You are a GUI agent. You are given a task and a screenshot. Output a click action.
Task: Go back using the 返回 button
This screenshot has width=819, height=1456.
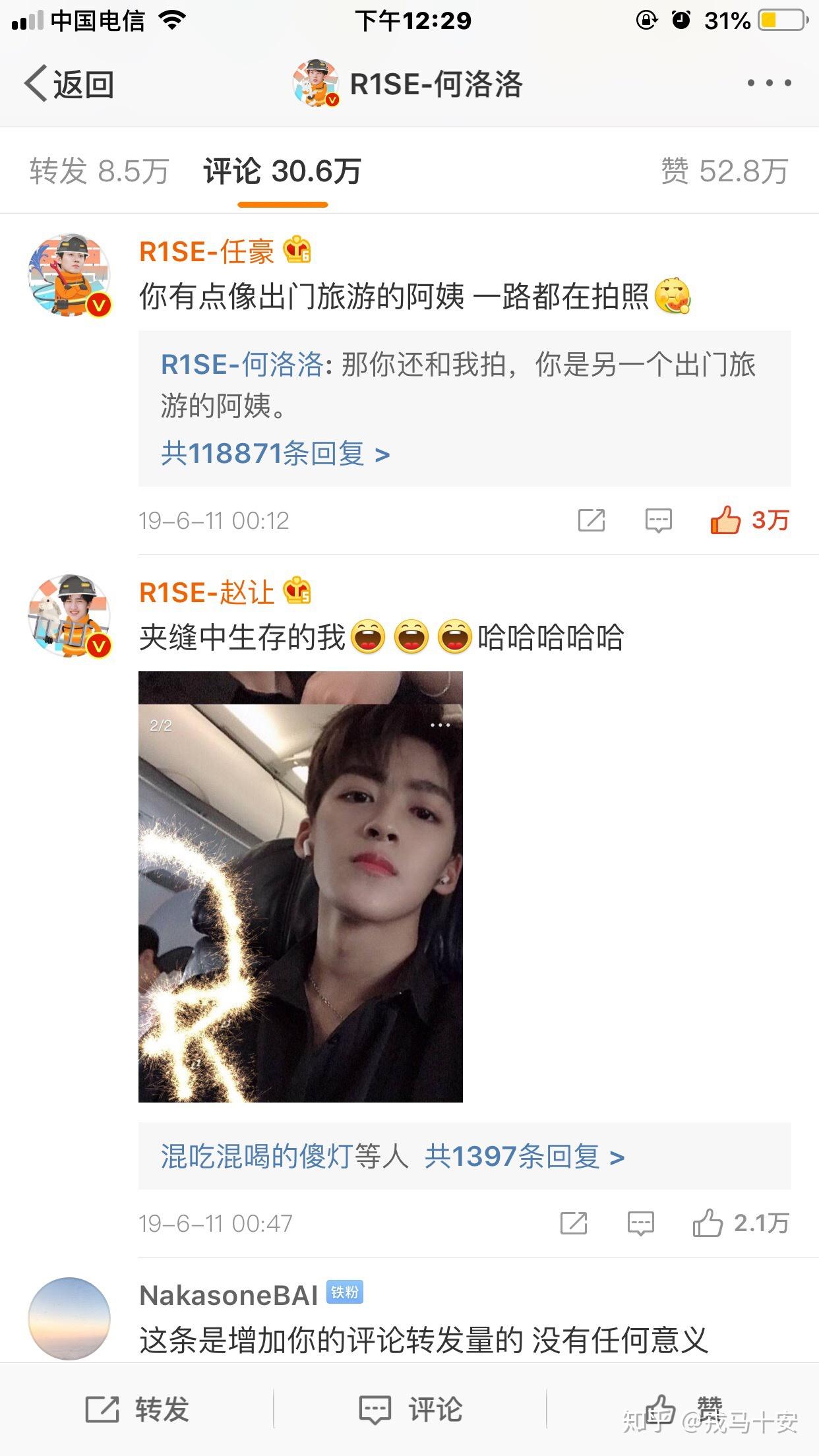[69, 84]
